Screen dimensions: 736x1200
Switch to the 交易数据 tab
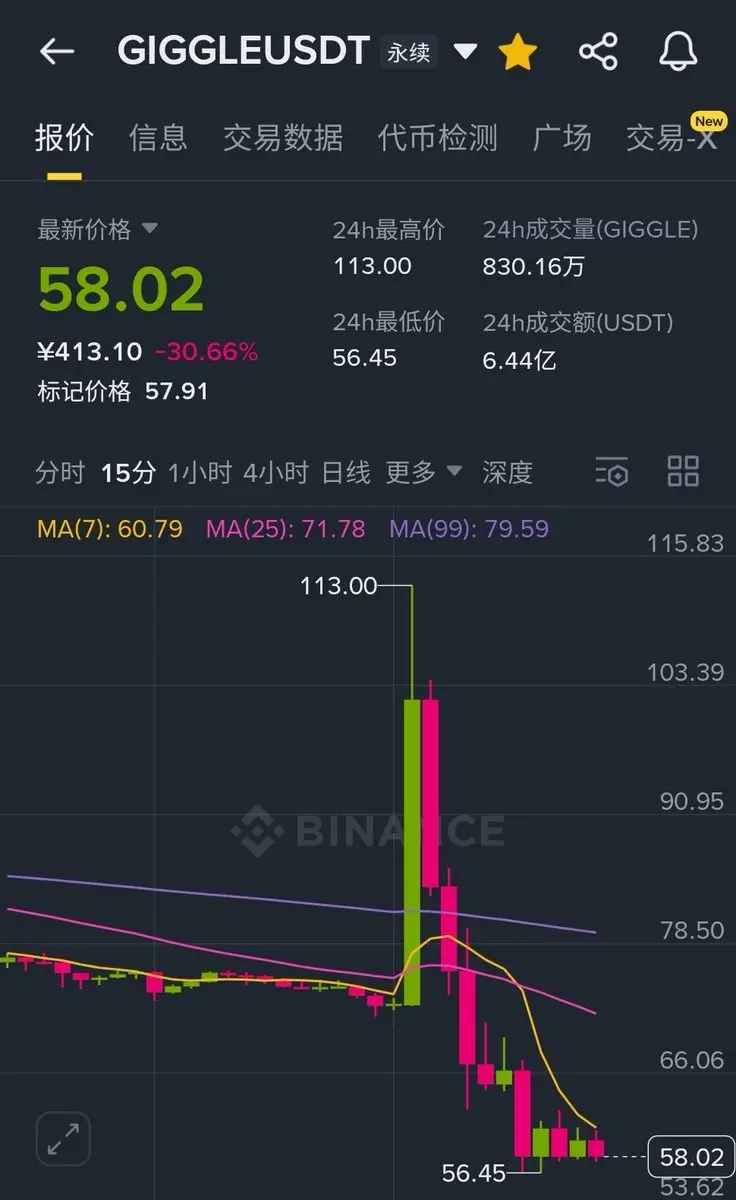pyautogui.click(x=283, y=137)
